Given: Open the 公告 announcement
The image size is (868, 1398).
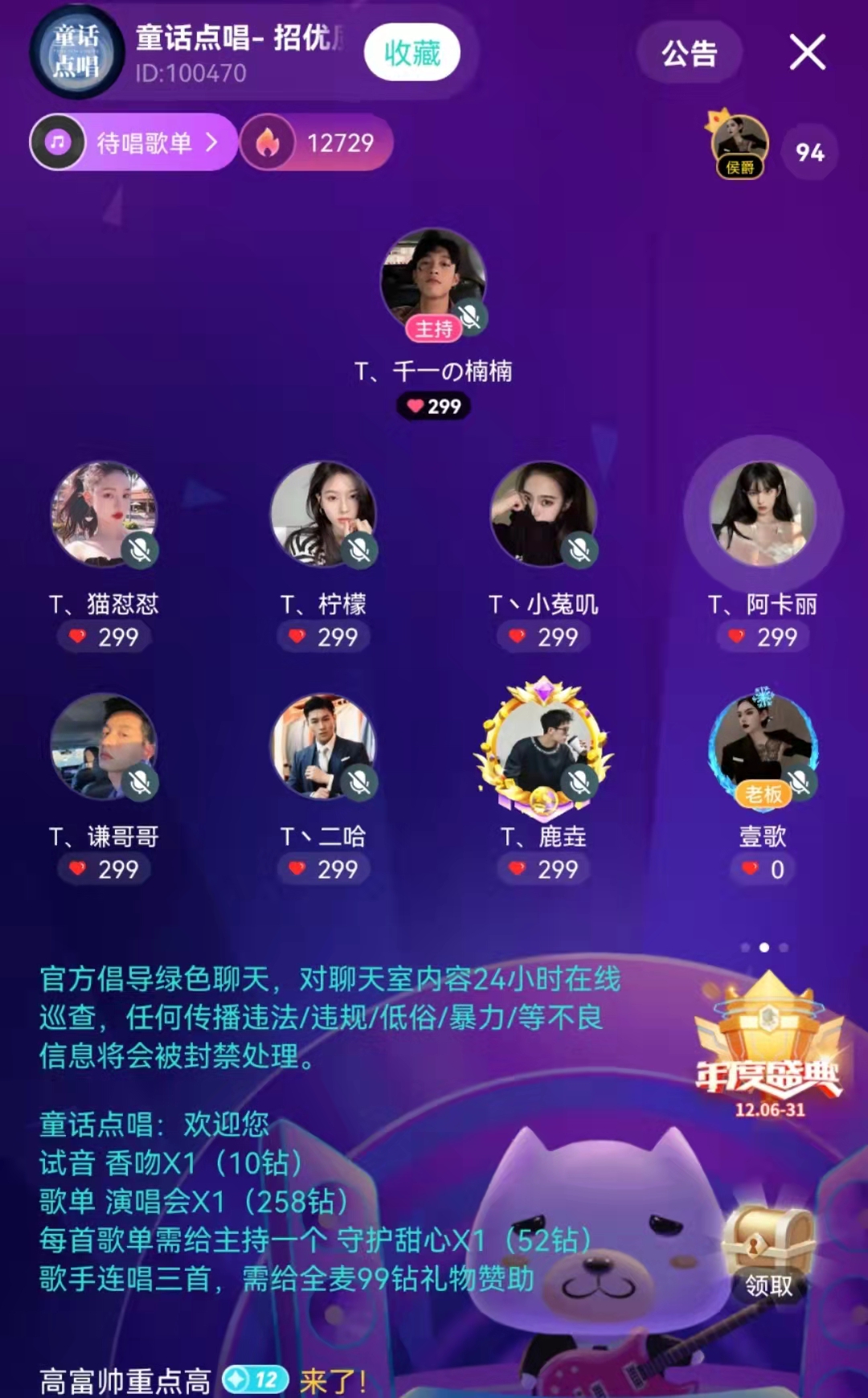Looking at the screenshot, I should pyautogui.click(x=689, y=54).
